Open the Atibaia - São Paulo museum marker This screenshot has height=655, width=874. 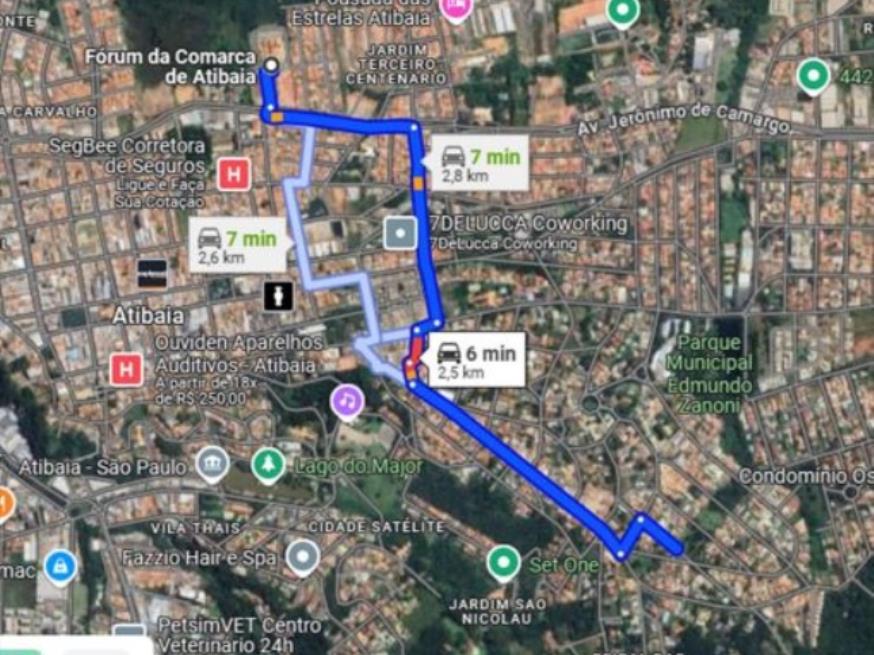click(212, 464)
